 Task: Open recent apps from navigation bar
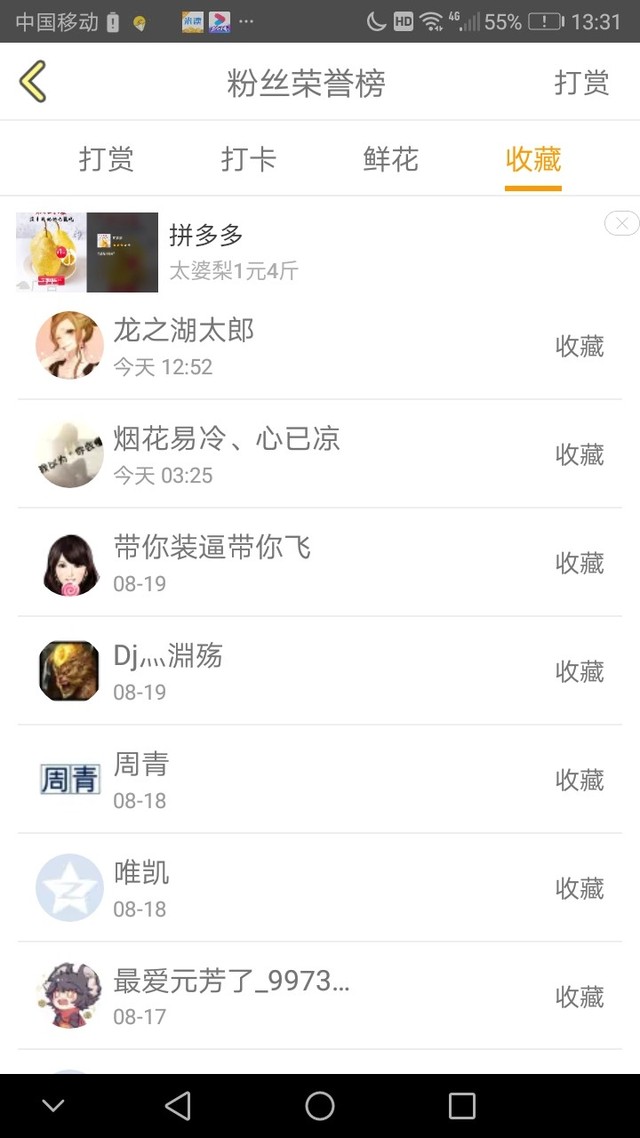462,1106
